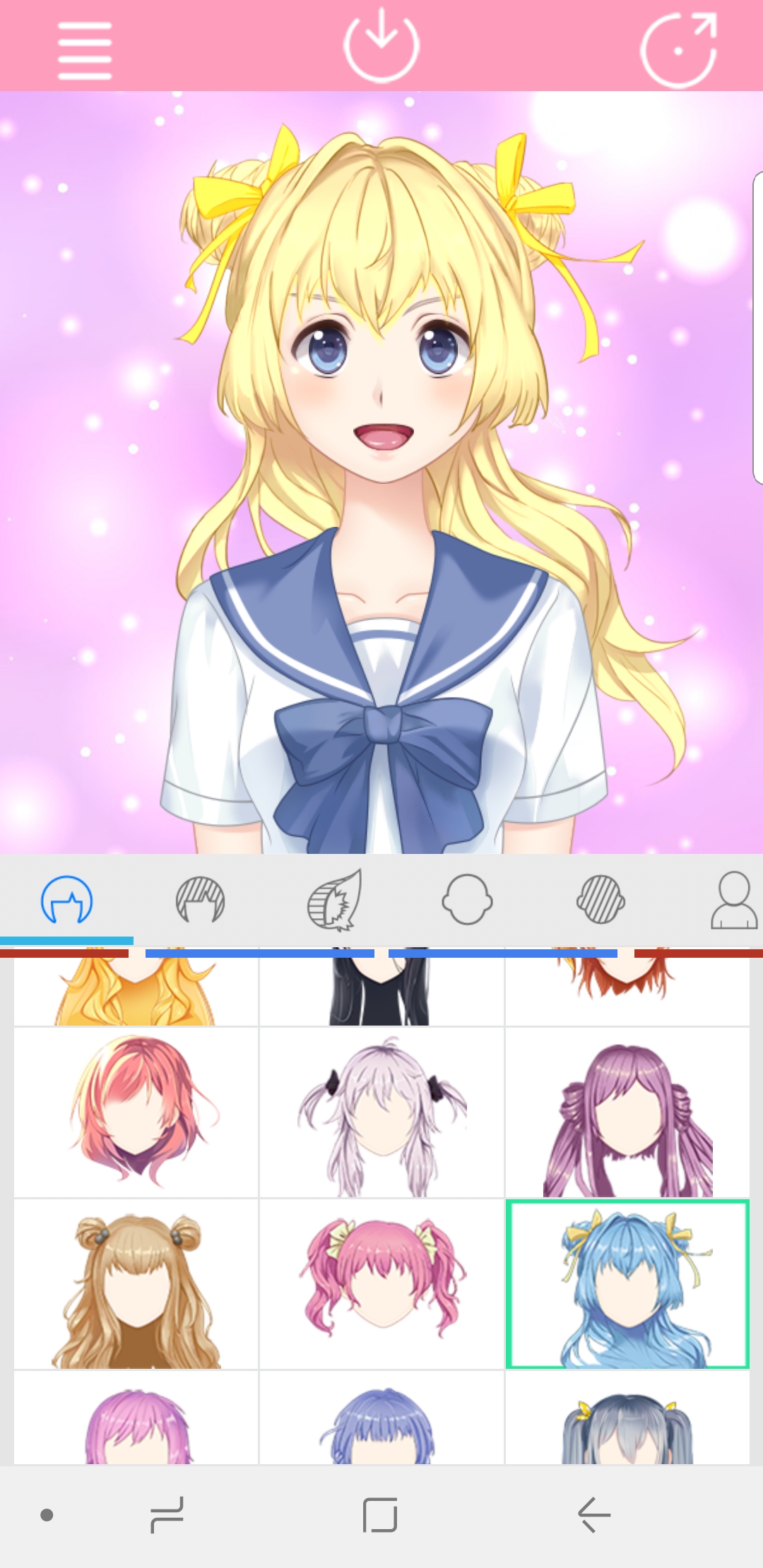Switch to the body silhouette tab
The width and height of the screenshot is (763, 1568).
tap(735, 900)
